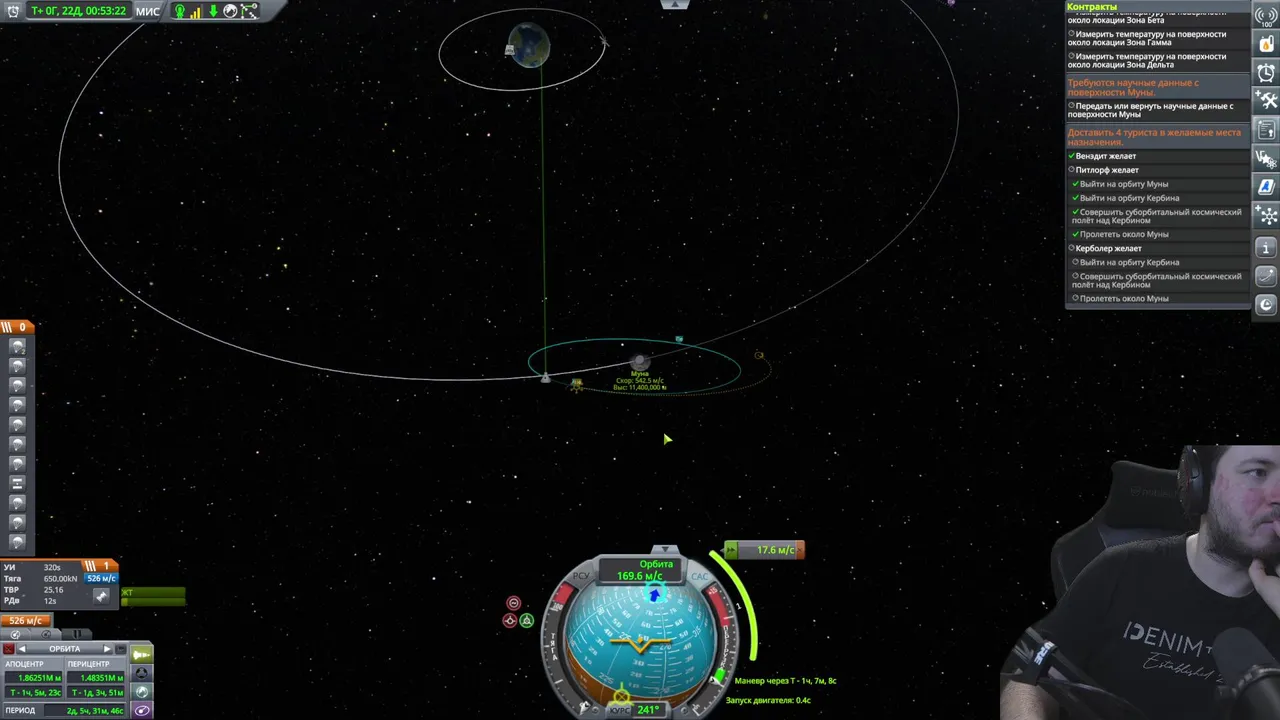Toggle the SAS indicator on the navball
Viewport: 1280px width, 720px height.
click(x=699, y=576)
